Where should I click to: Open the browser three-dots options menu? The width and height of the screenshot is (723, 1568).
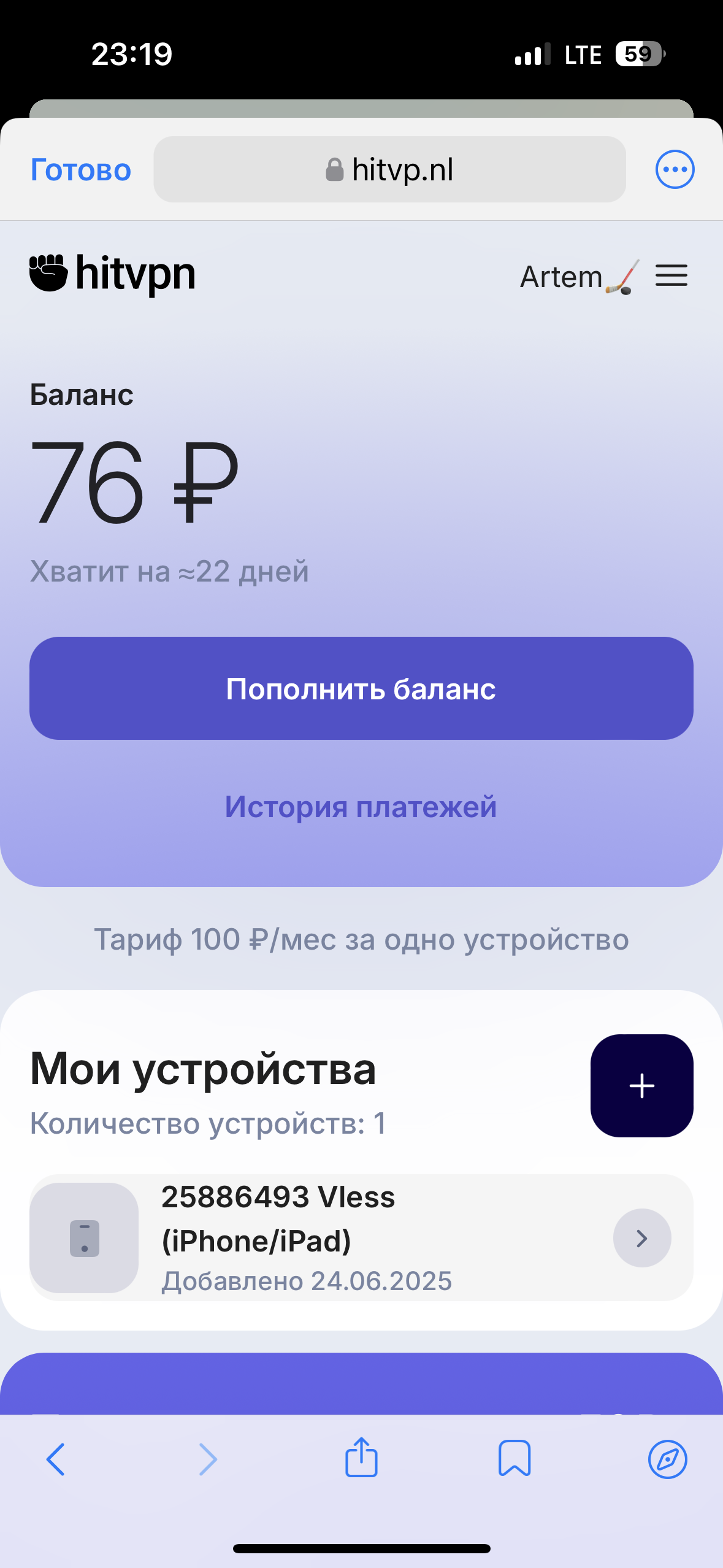[x=675, y=169]
